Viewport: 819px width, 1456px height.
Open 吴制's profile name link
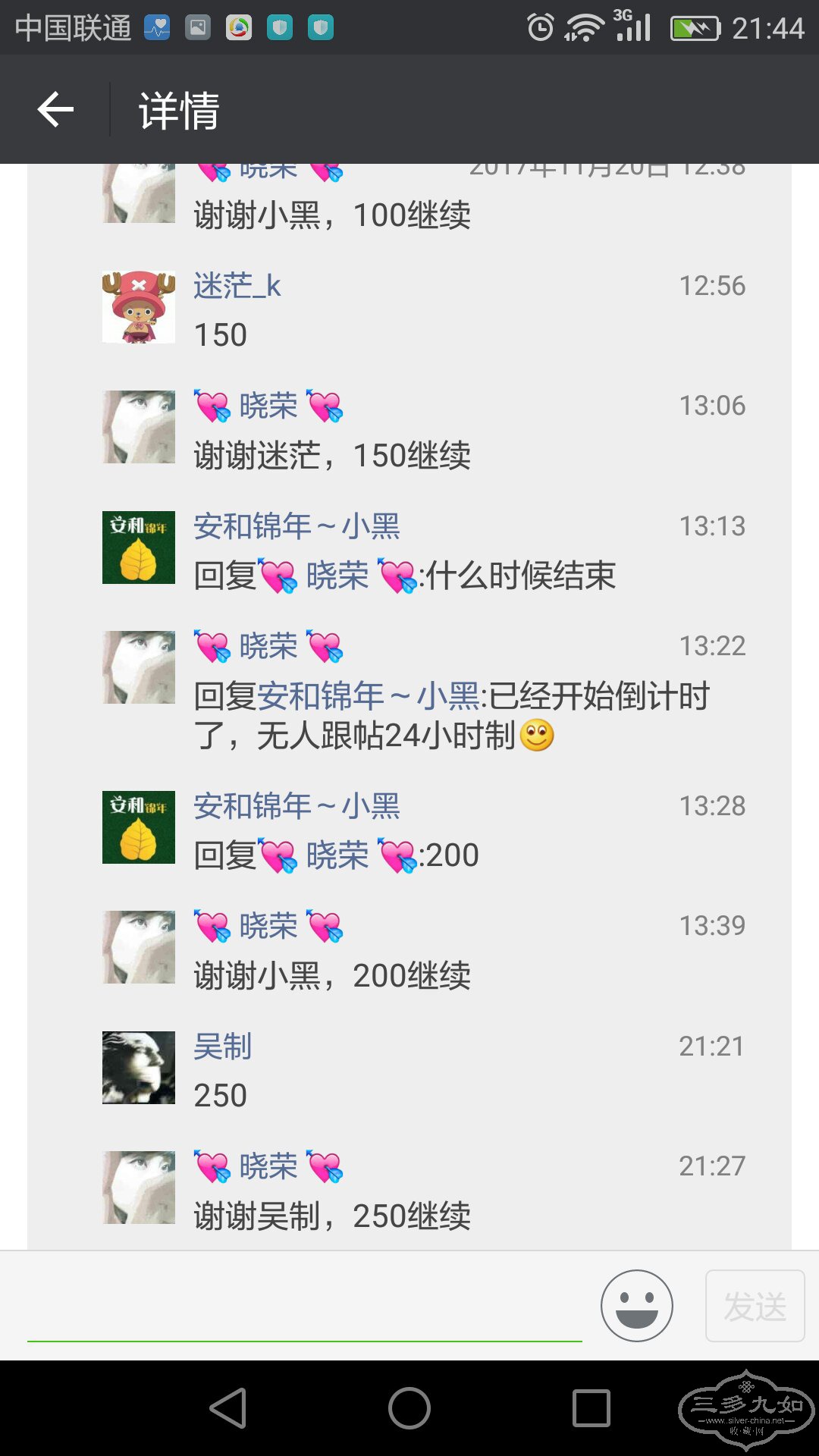coord(222,1046)
